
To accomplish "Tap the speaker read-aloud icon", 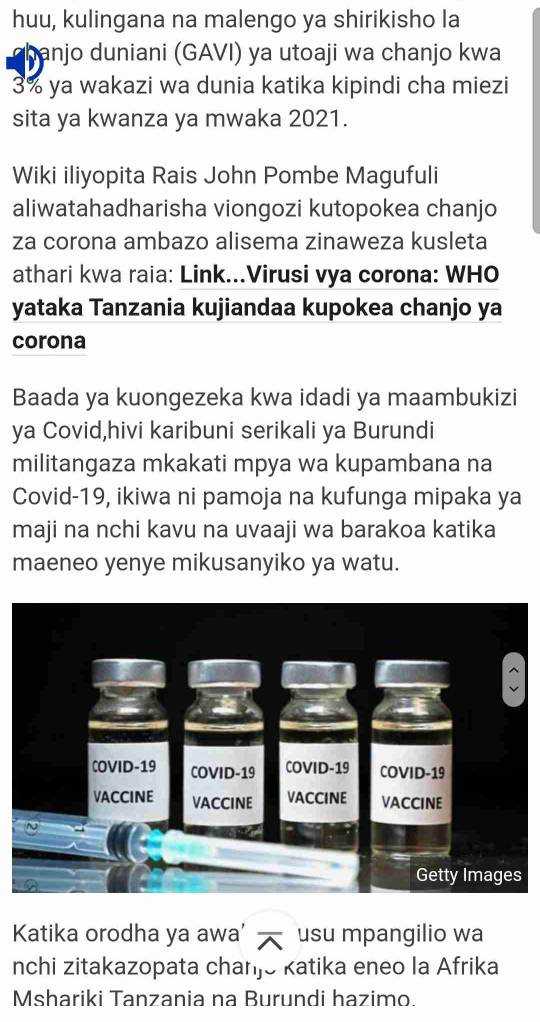I will pyautogui.click(x=24, y=65).
